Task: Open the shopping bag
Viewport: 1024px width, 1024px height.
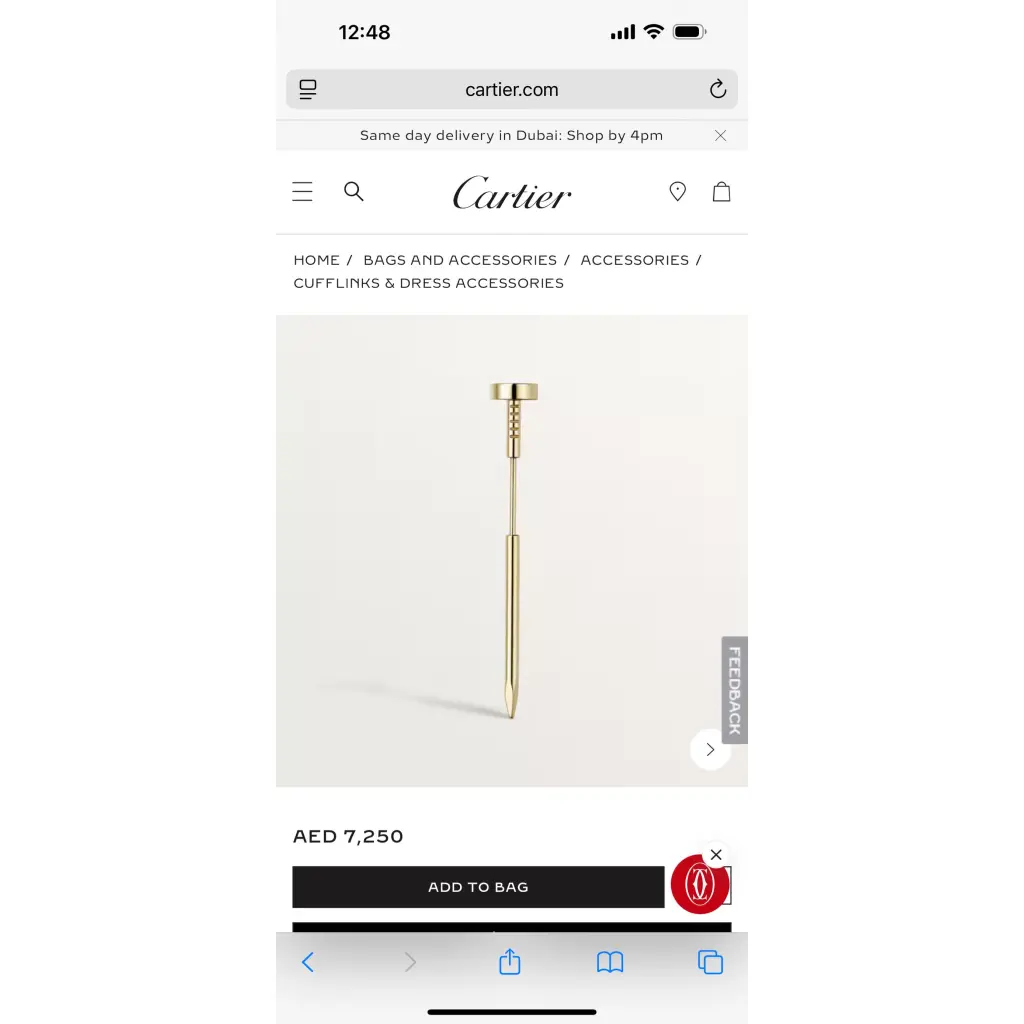Action: pos(721,191)
